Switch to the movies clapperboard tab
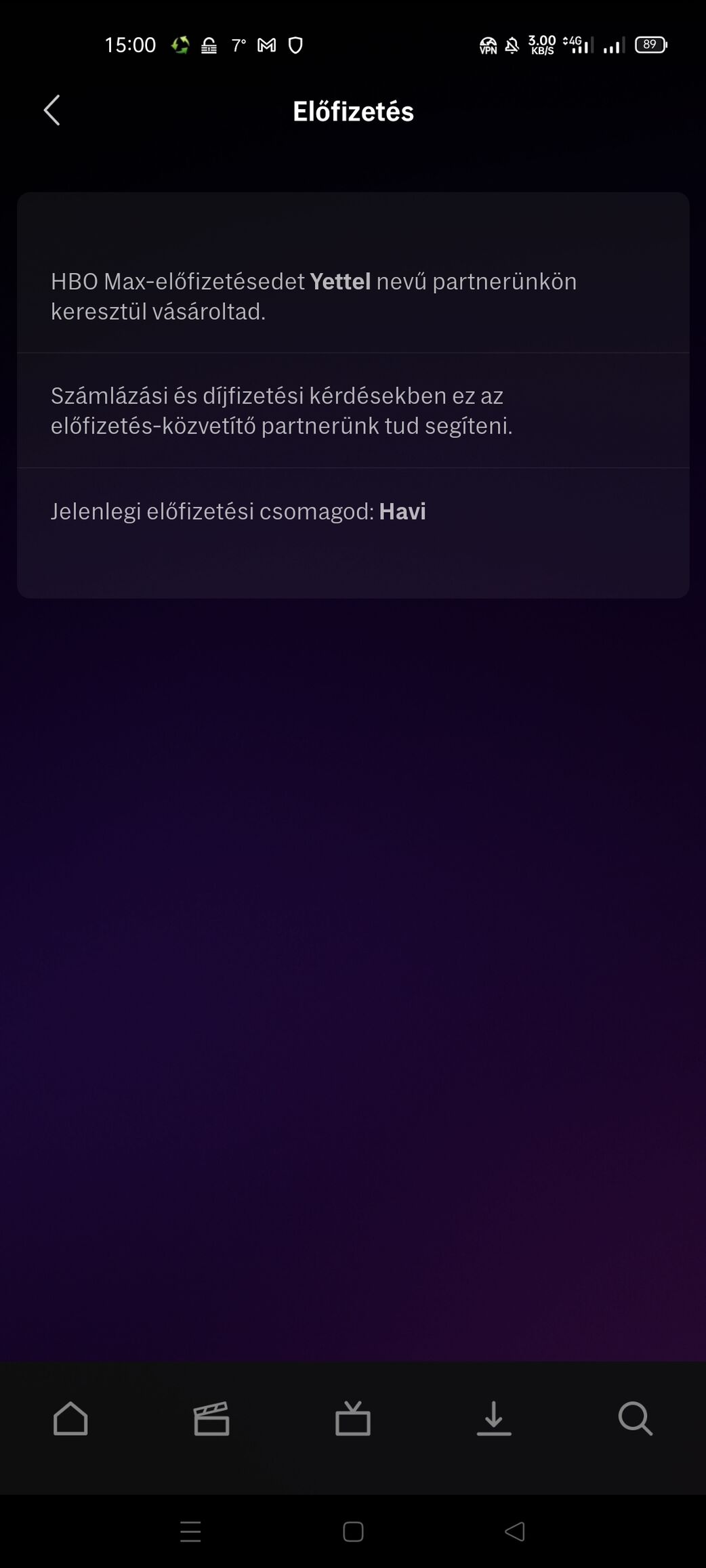Viewport: 706px width, 1568px height. (211, 1418)
